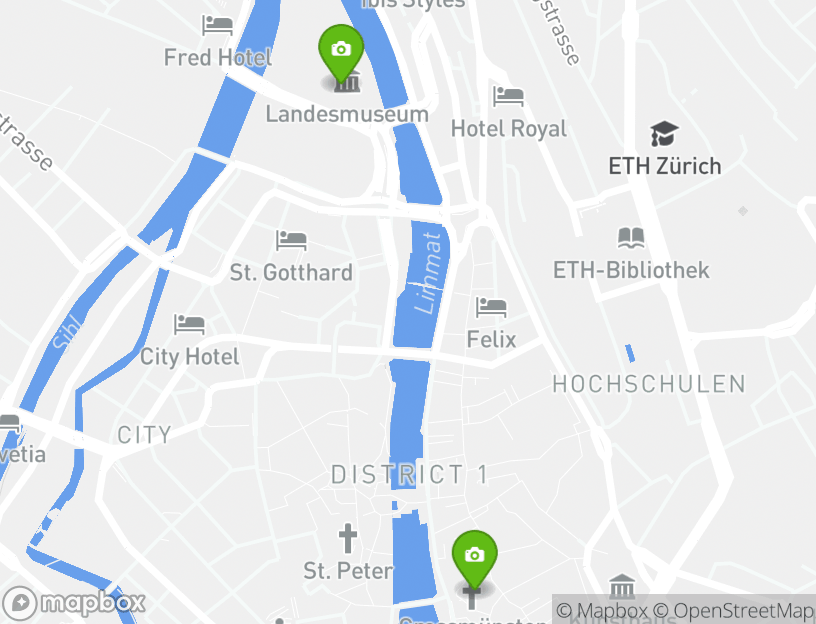Select the green camera marker near Grossmünster
The height and width of the screenshot is (624, 816).
click(475, 556)
